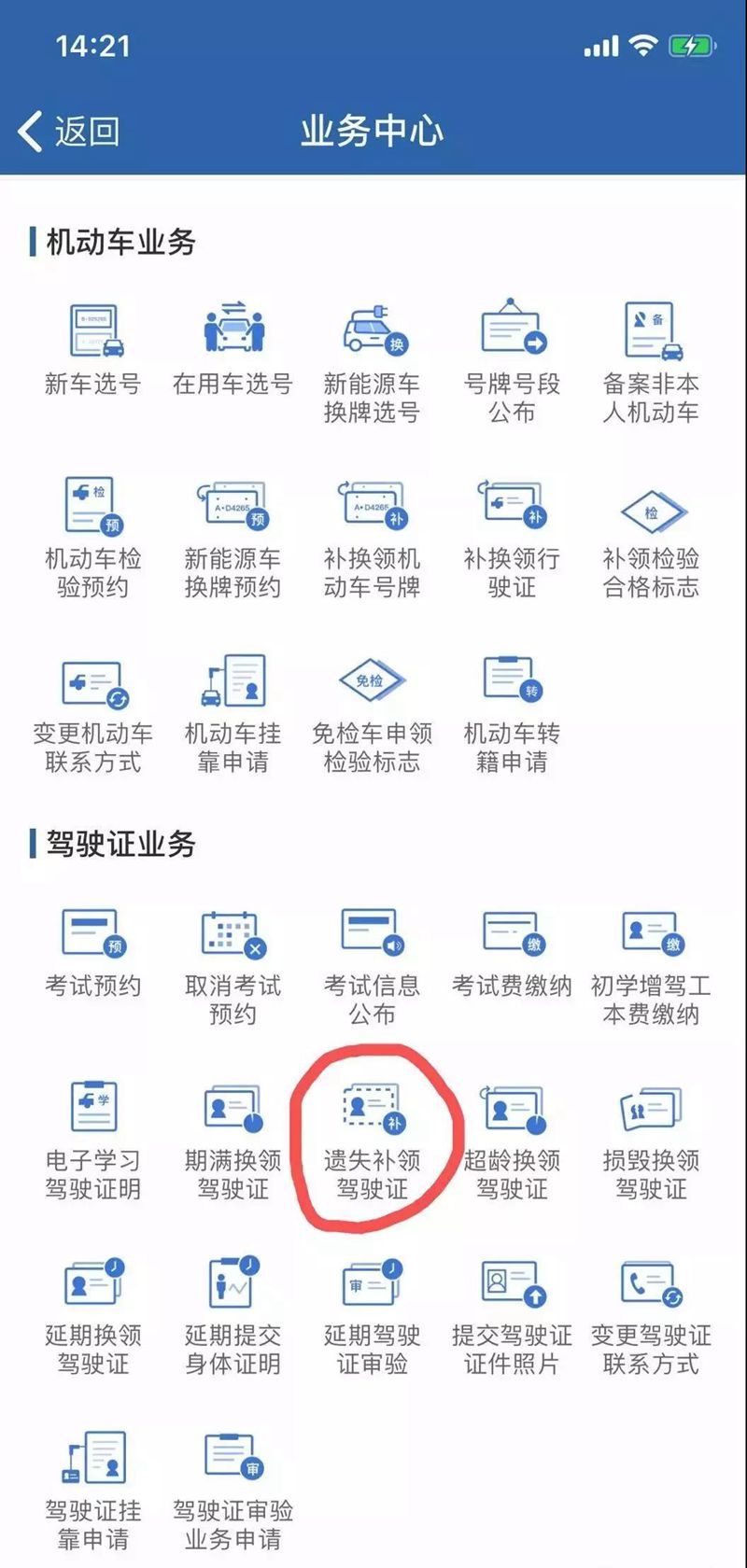Open 期满换领驾驶证
The height and width of the screenshot is (1568, 747).
tap(233, 1137)
